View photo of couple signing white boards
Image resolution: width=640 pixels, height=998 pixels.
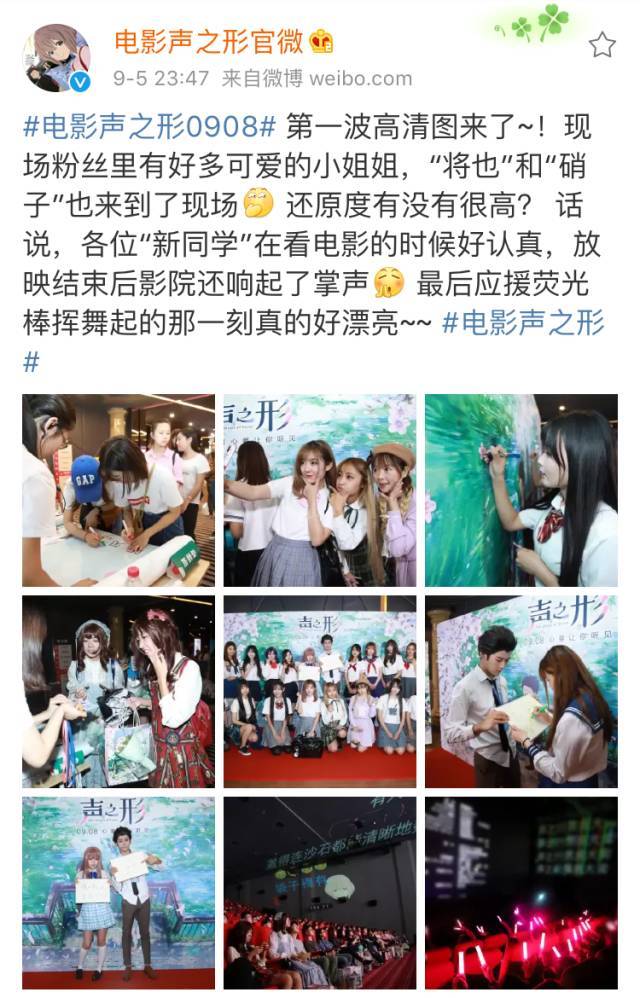(x=521, y=692)
